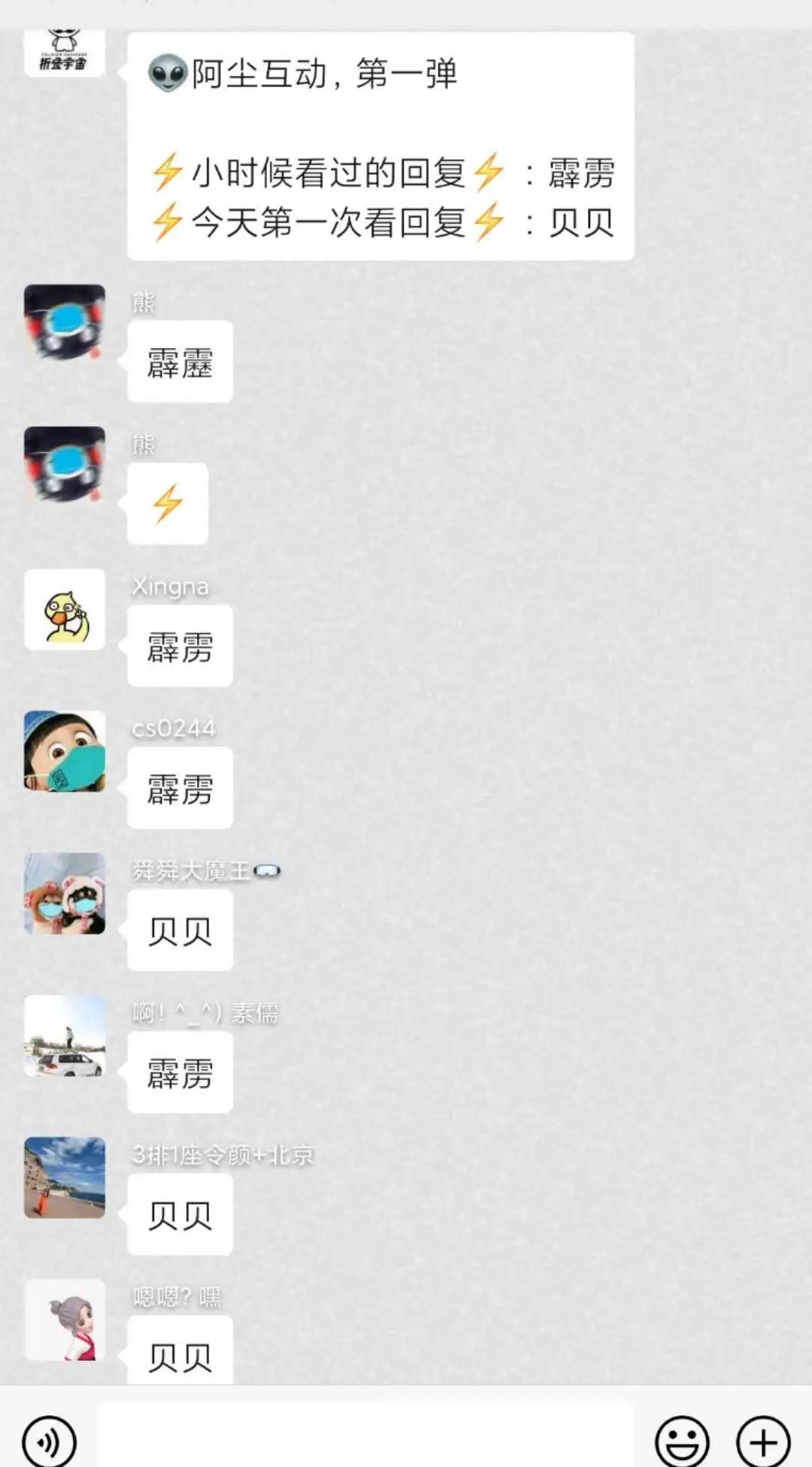Open avatar of 3排1座令颜+北京
The height and width of the screenshot is (1467, 812).
pyautogui.click(x=65, y=1178)
